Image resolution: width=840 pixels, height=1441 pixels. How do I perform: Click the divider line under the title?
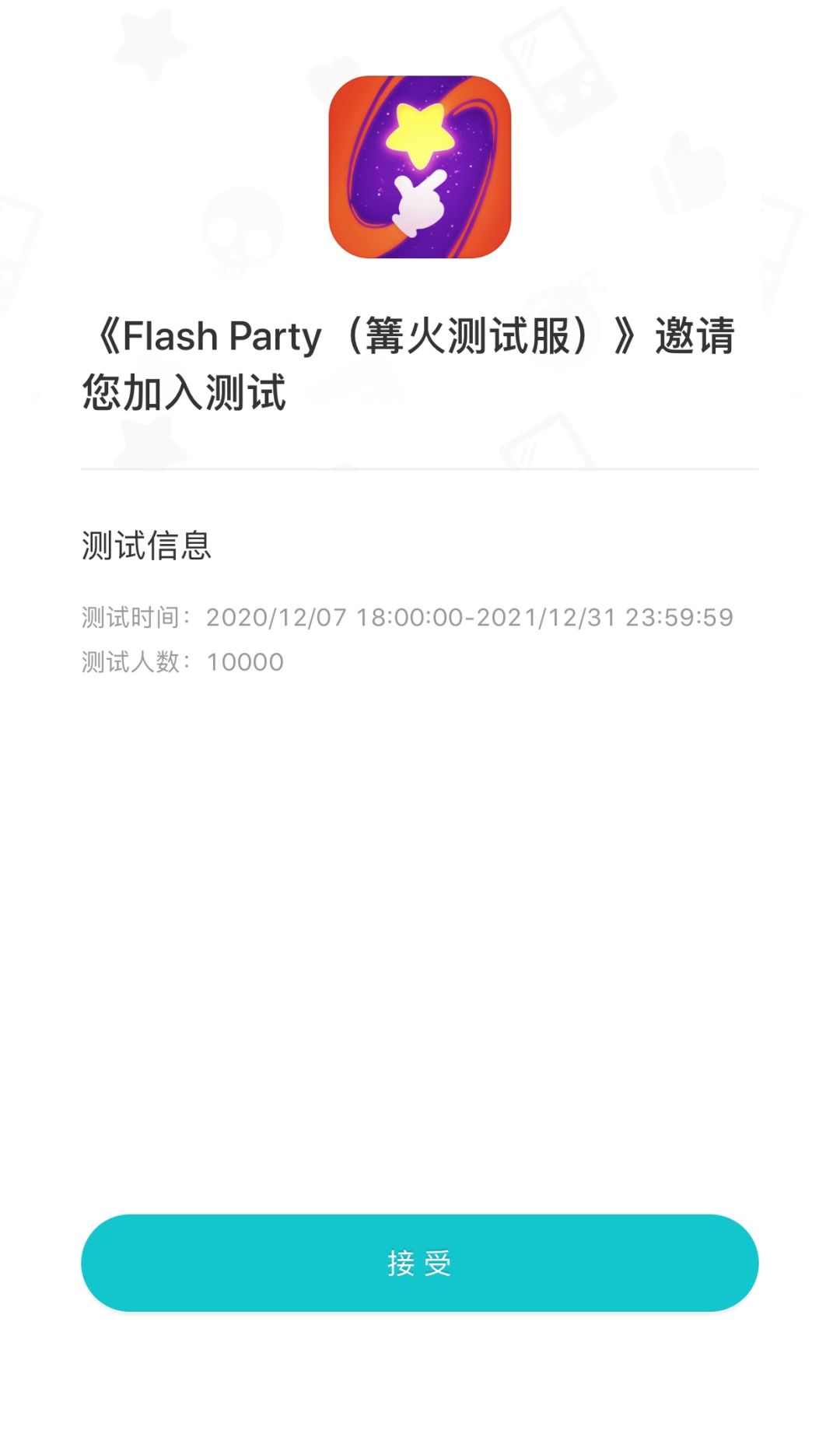point(420,468)
